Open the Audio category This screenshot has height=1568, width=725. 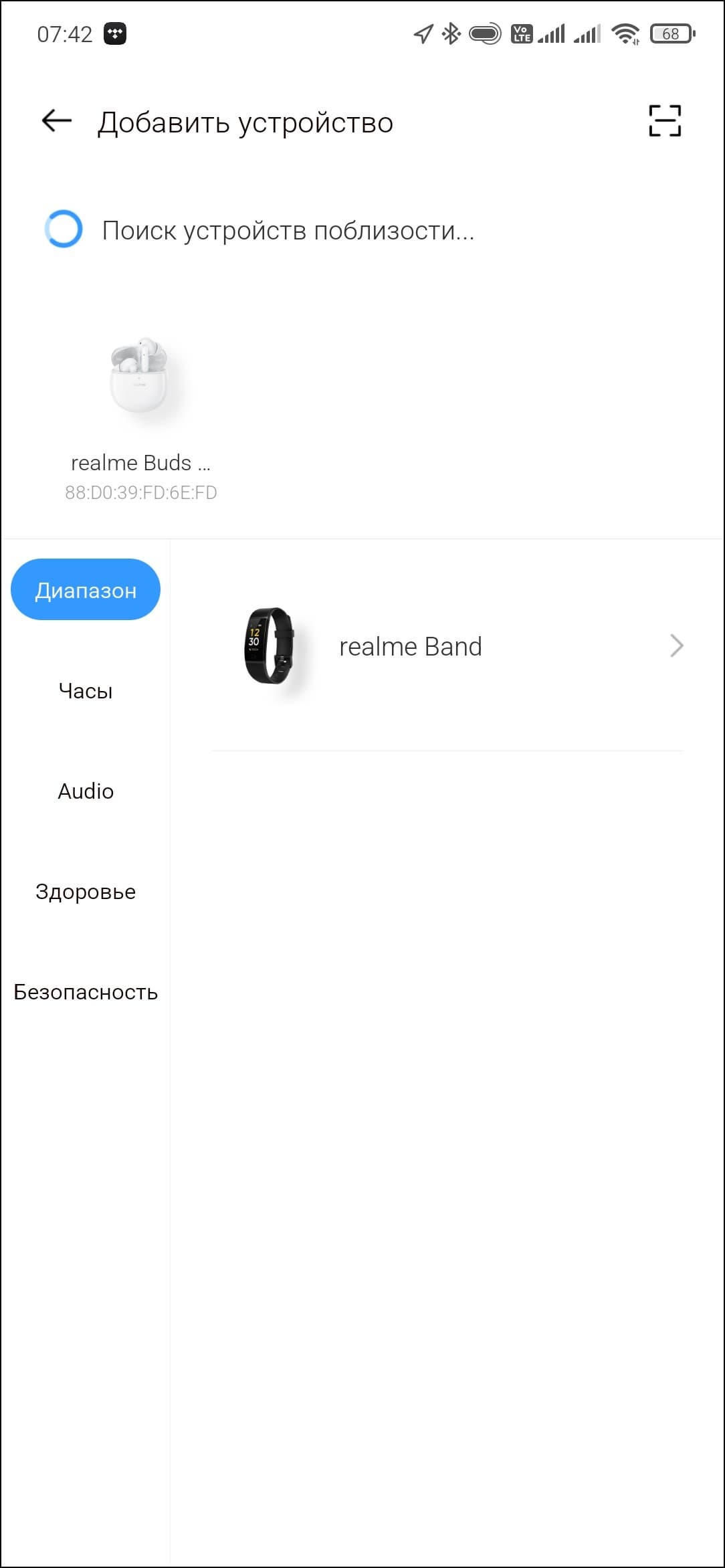click(x=86, y=791)
